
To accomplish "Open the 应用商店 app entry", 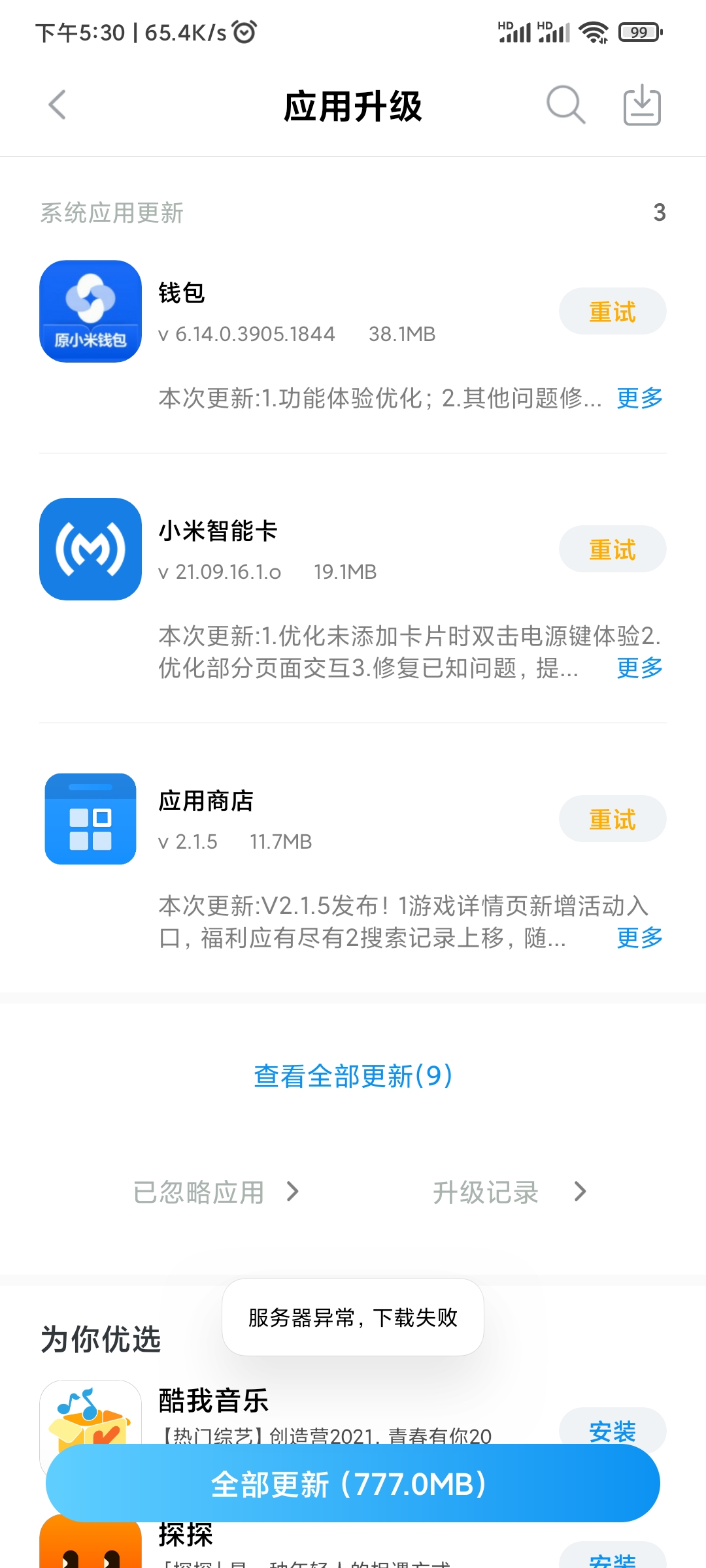I will (353, 819).
